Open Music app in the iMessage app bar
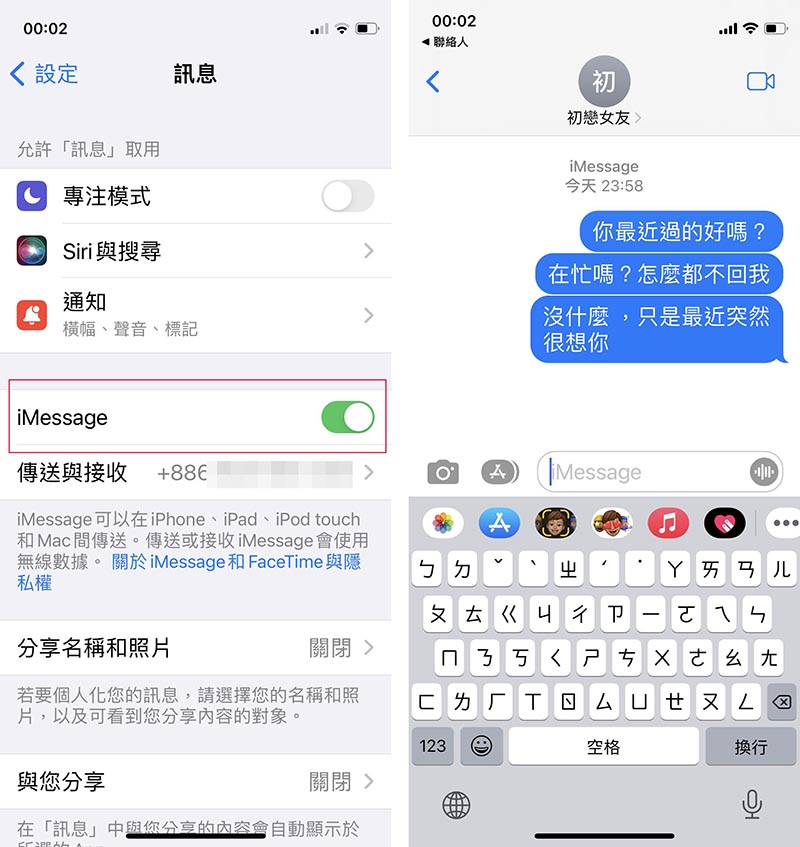Image resolution: width=800 pixels, height=847 pixels. pyautogui.click(x=668, y=521)
